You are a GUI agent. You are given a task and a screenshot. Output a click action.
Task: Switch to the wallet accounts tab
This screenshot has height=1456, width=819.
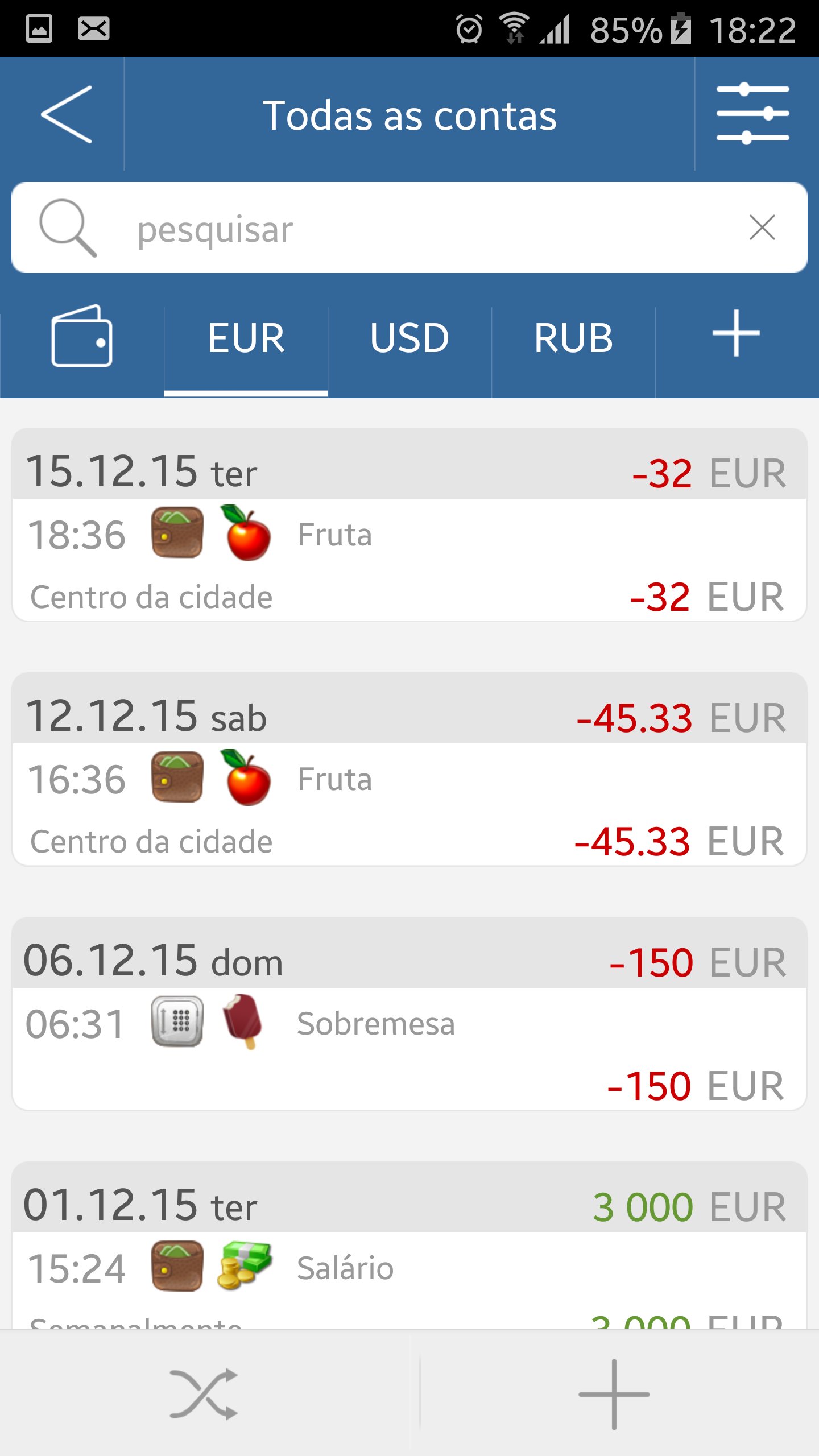point(82,337)
